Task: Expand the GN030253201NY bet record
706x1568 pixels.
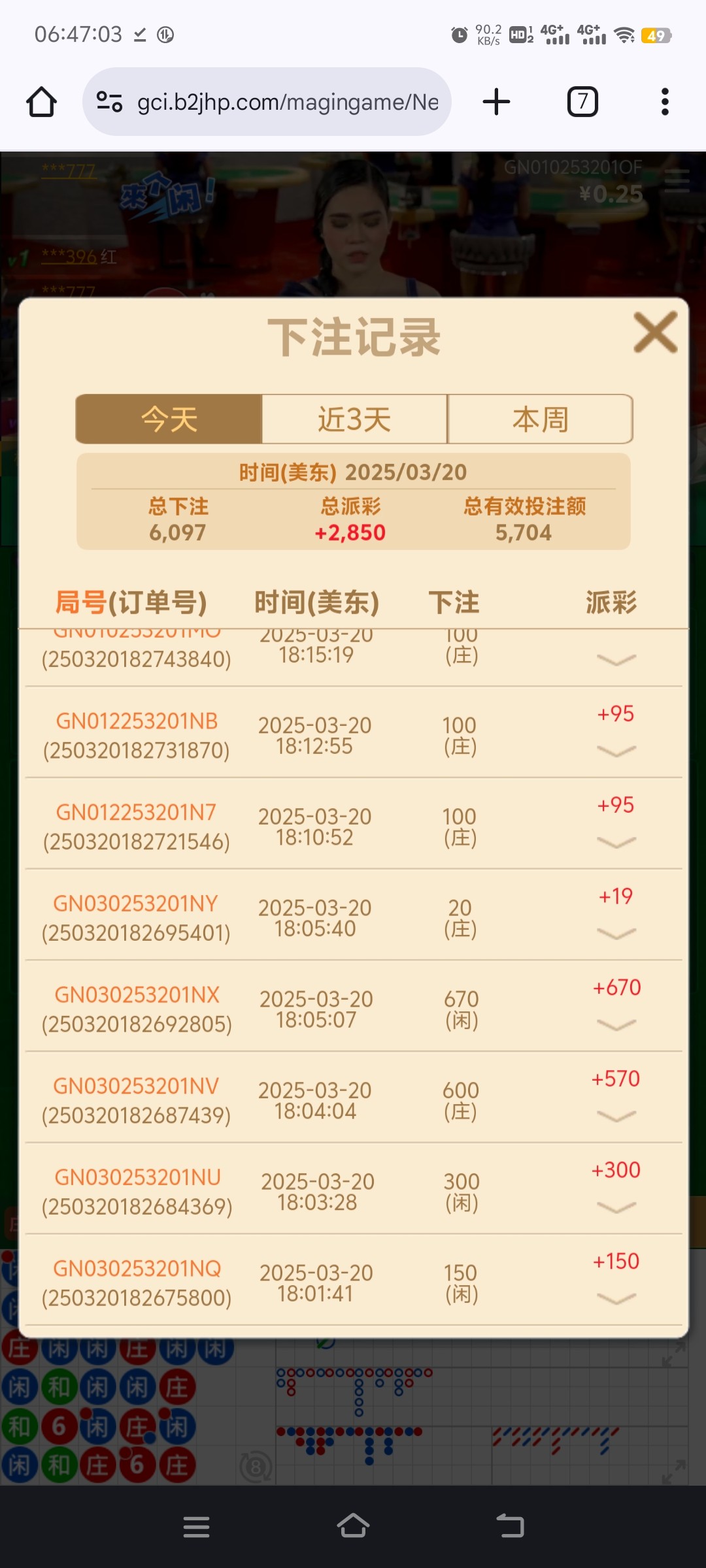Action: click(x=616, y=934)
